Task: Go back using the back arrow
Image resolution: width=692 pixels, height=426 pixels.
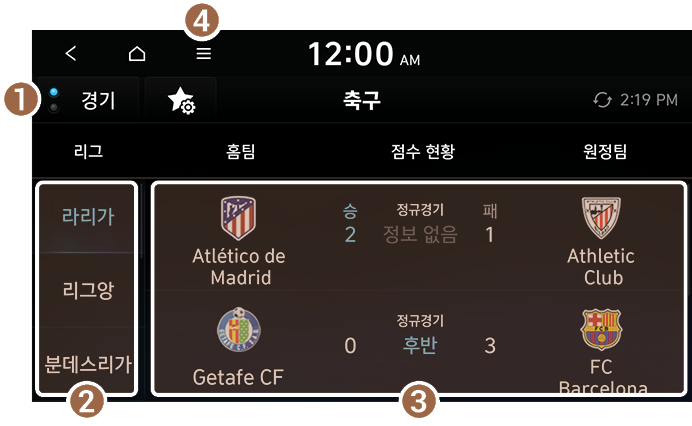Action: coord(71,53)
